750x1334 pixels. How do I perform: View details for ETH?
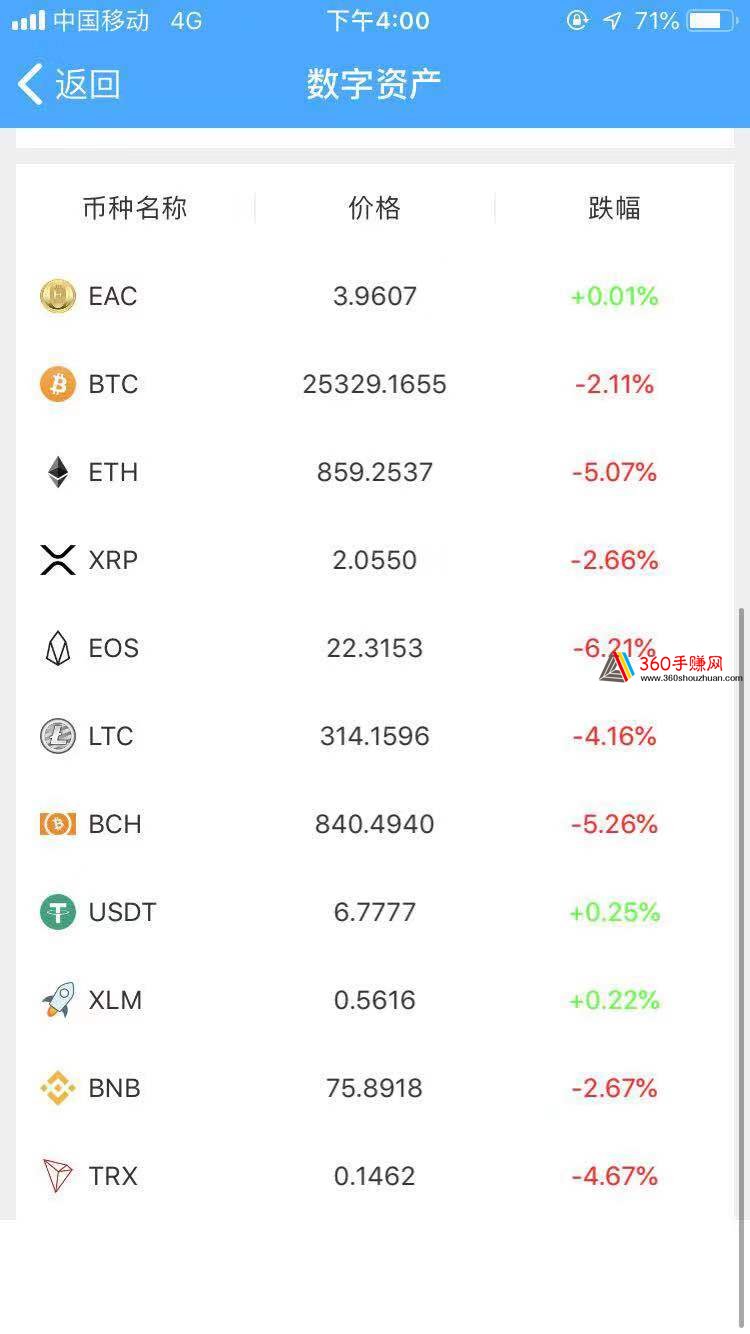[x=375, y=472]
